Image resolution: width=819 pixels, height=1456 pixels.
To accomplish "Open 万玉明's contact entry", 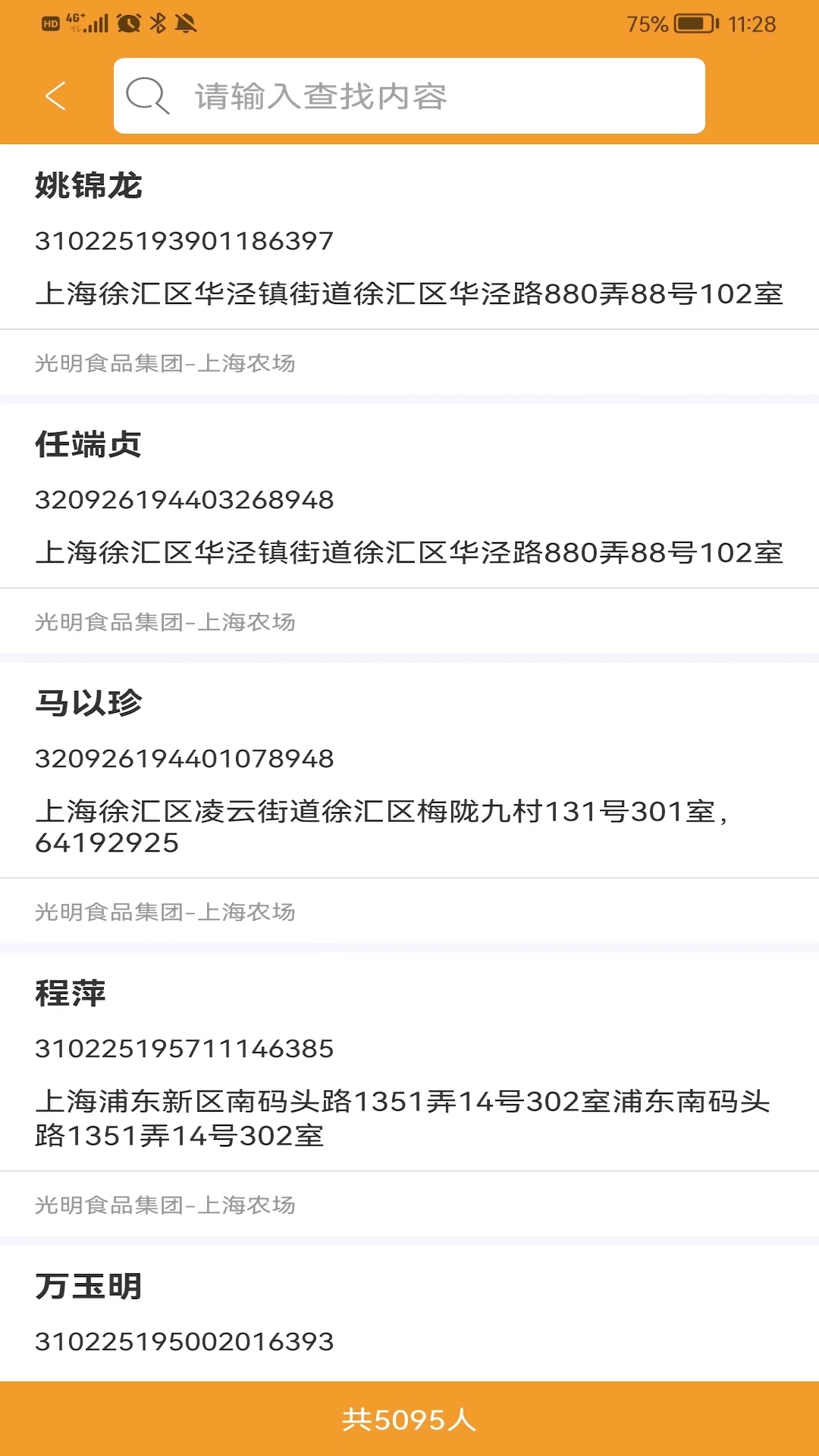I will point(89,1285).
